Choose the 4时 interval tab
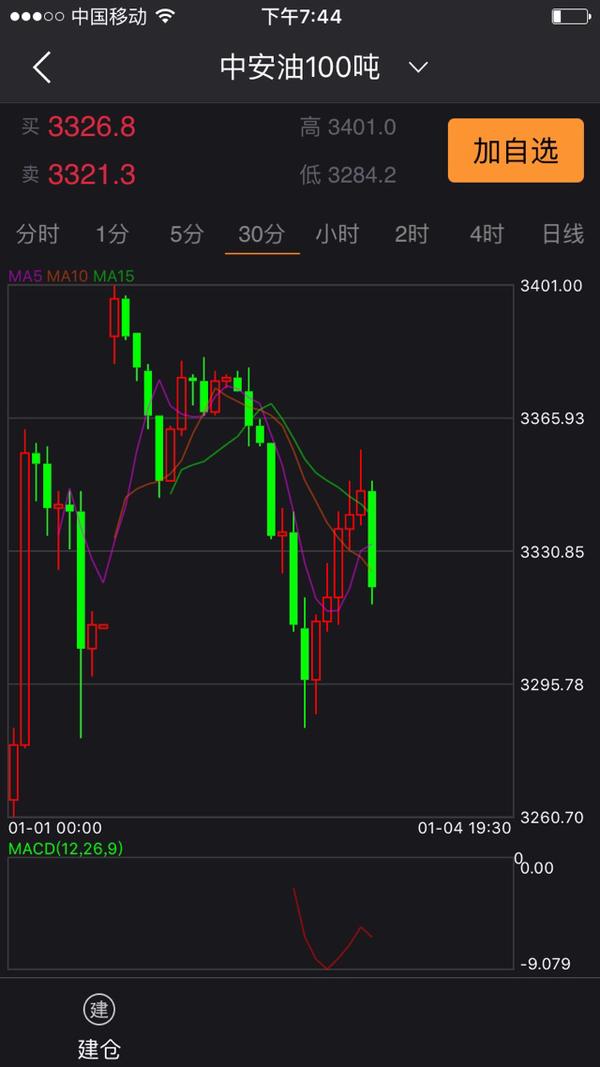 coord(487,234)
